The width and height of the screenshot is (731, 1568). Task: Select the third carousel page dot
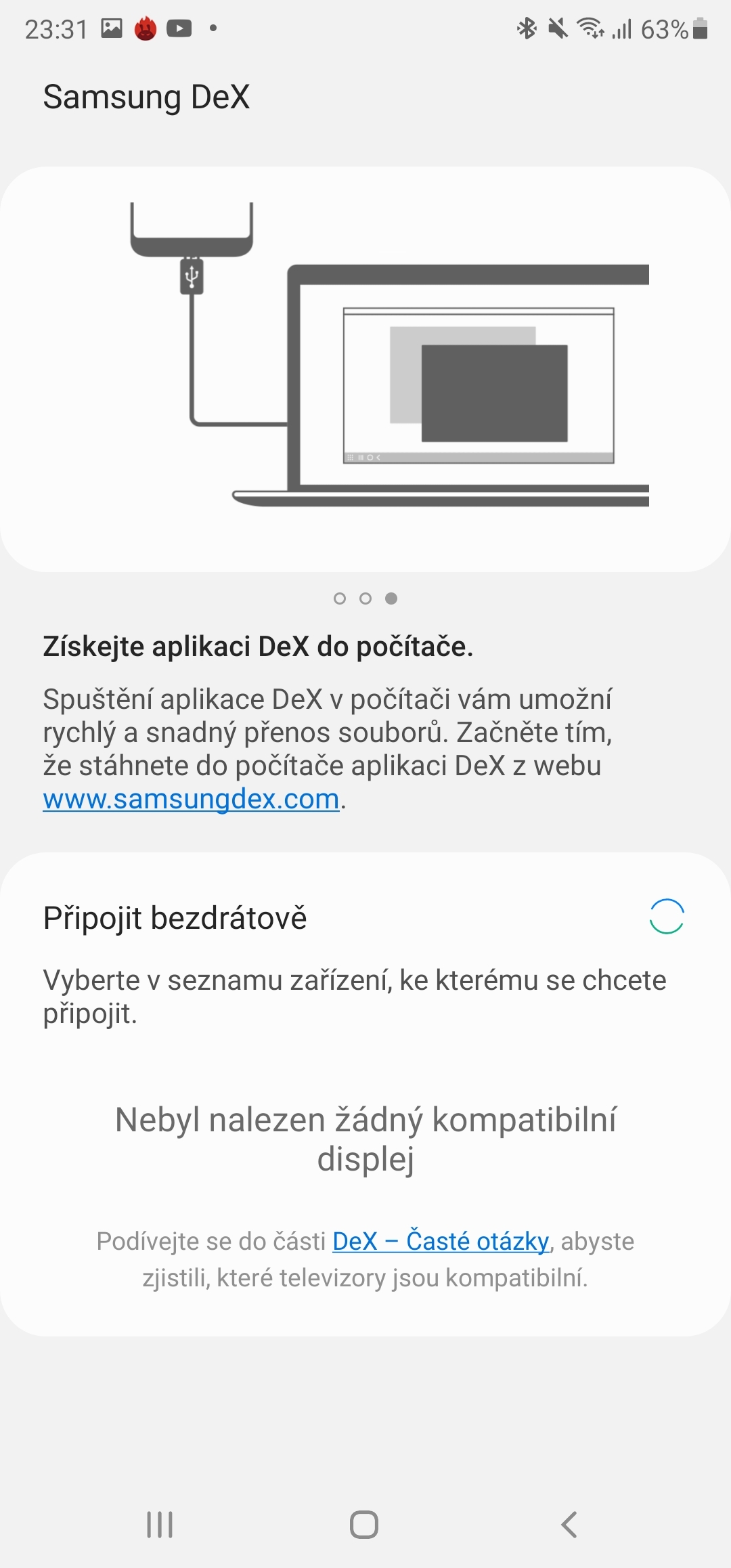tap(393, 598)
